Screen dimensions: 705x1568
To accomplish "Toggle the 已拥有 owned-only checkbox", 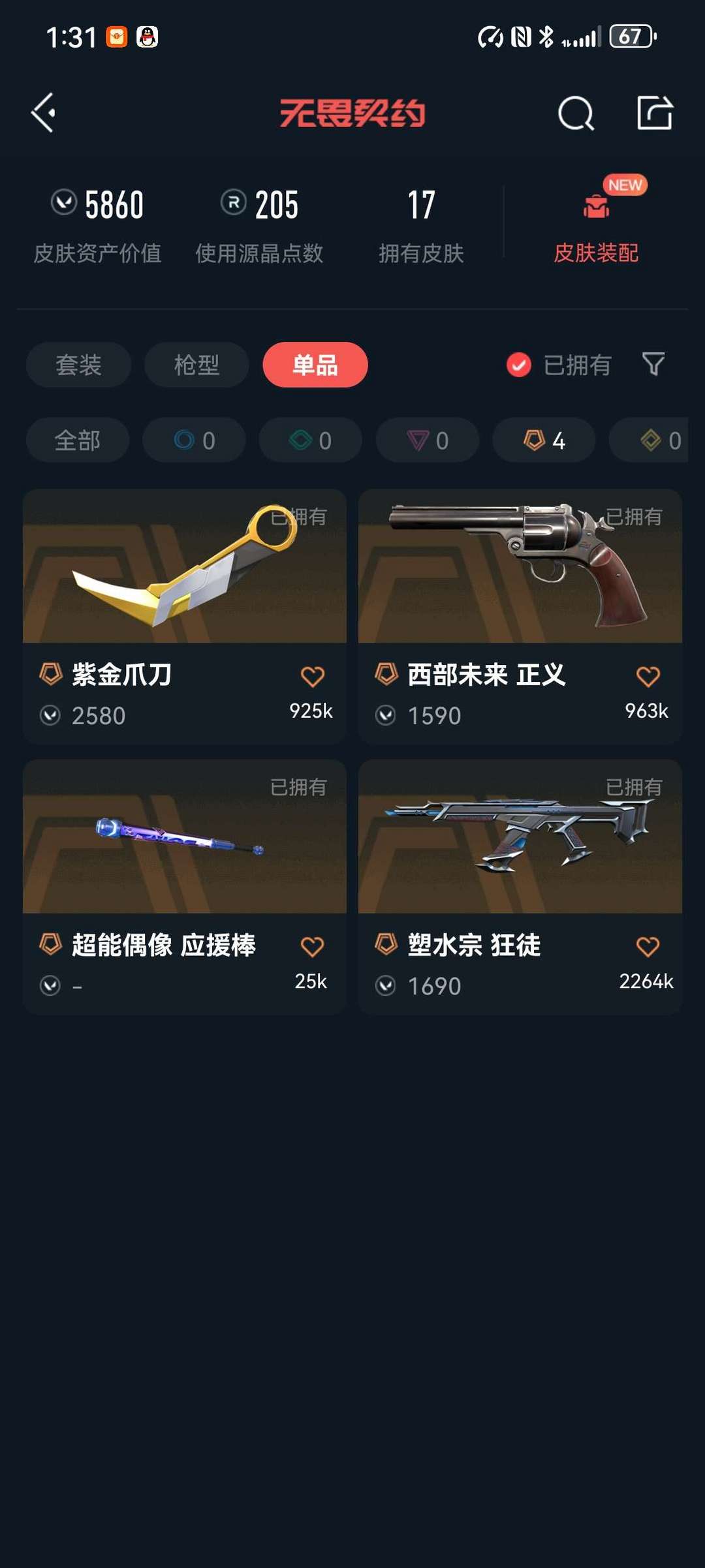I will click(x=519, y=365).
